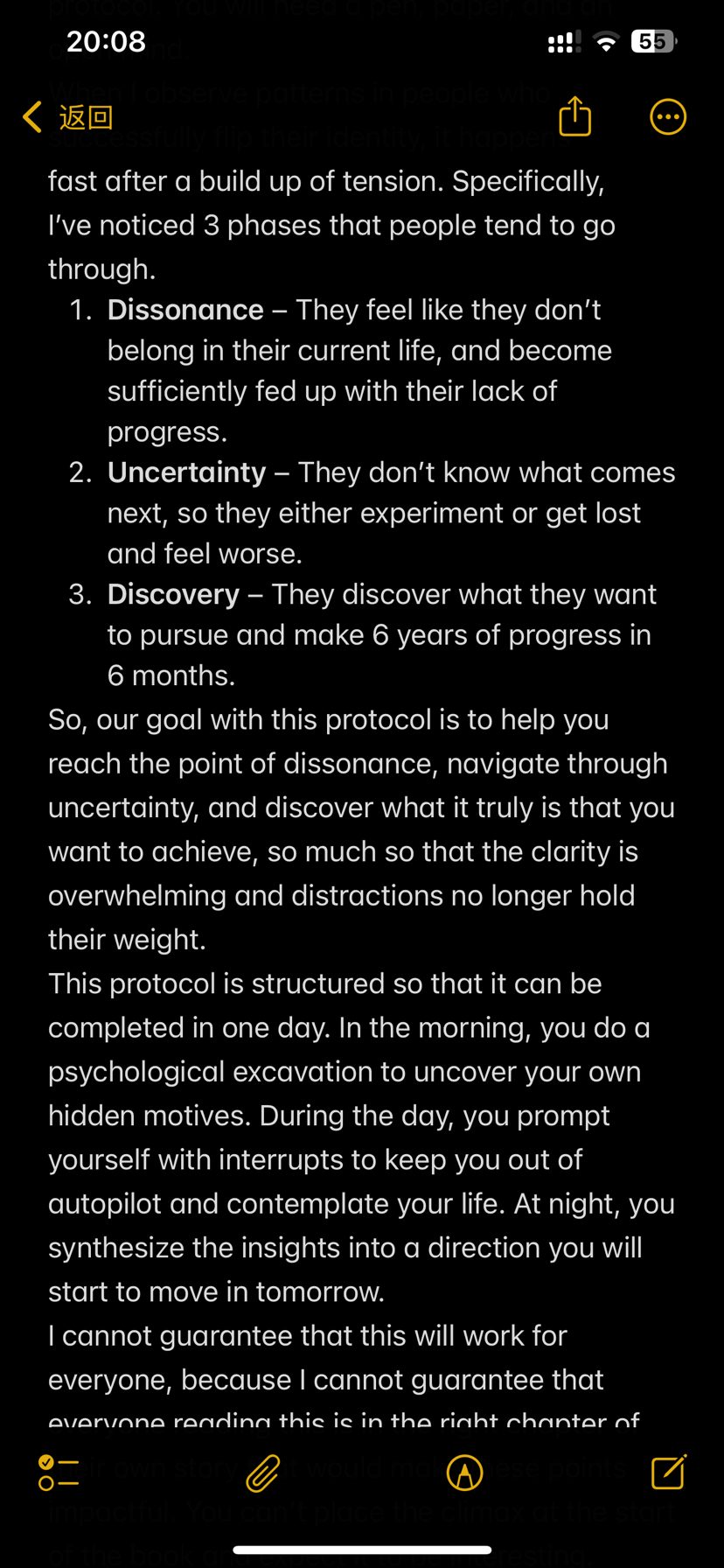724x1568 pixels.
Task: Attach a file with the paperclip
Action: pos(262,1473)
